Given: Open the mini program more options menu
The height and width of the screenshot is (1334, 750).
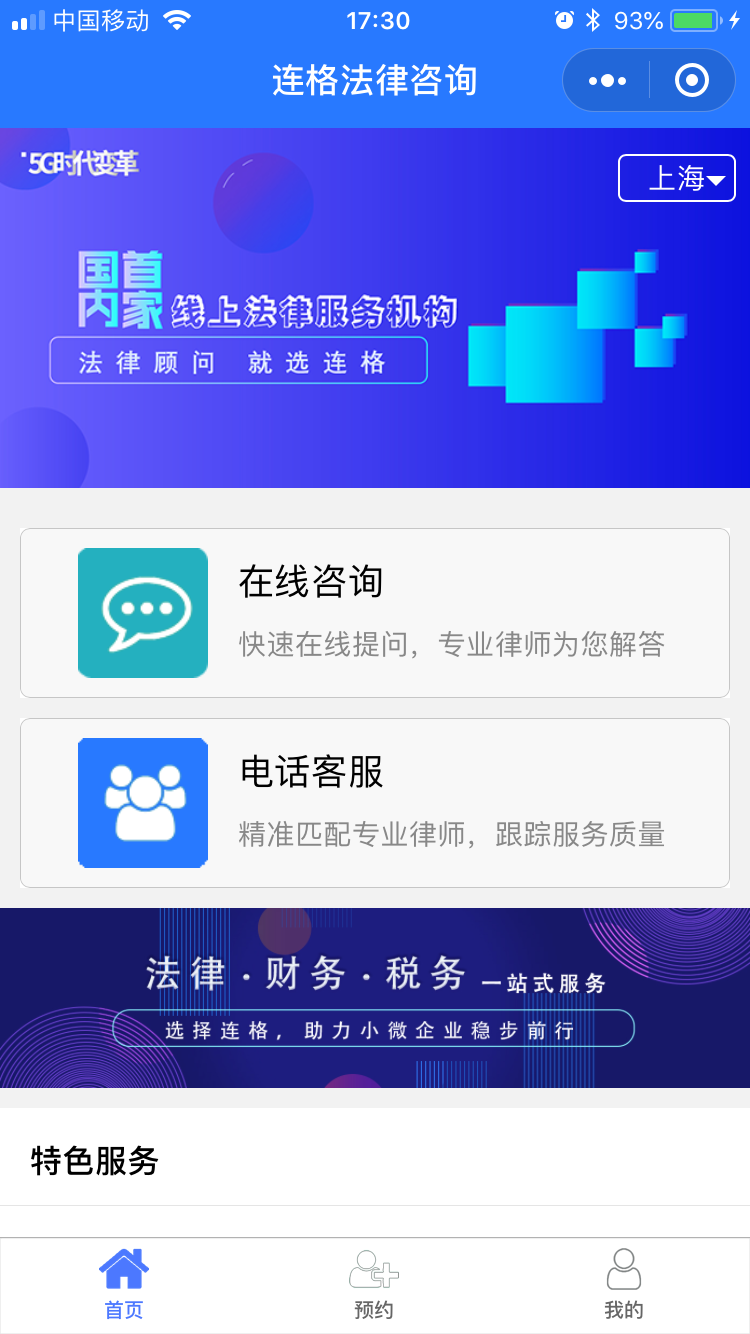Looking at the screenshot, I should (x=607, y=80).
